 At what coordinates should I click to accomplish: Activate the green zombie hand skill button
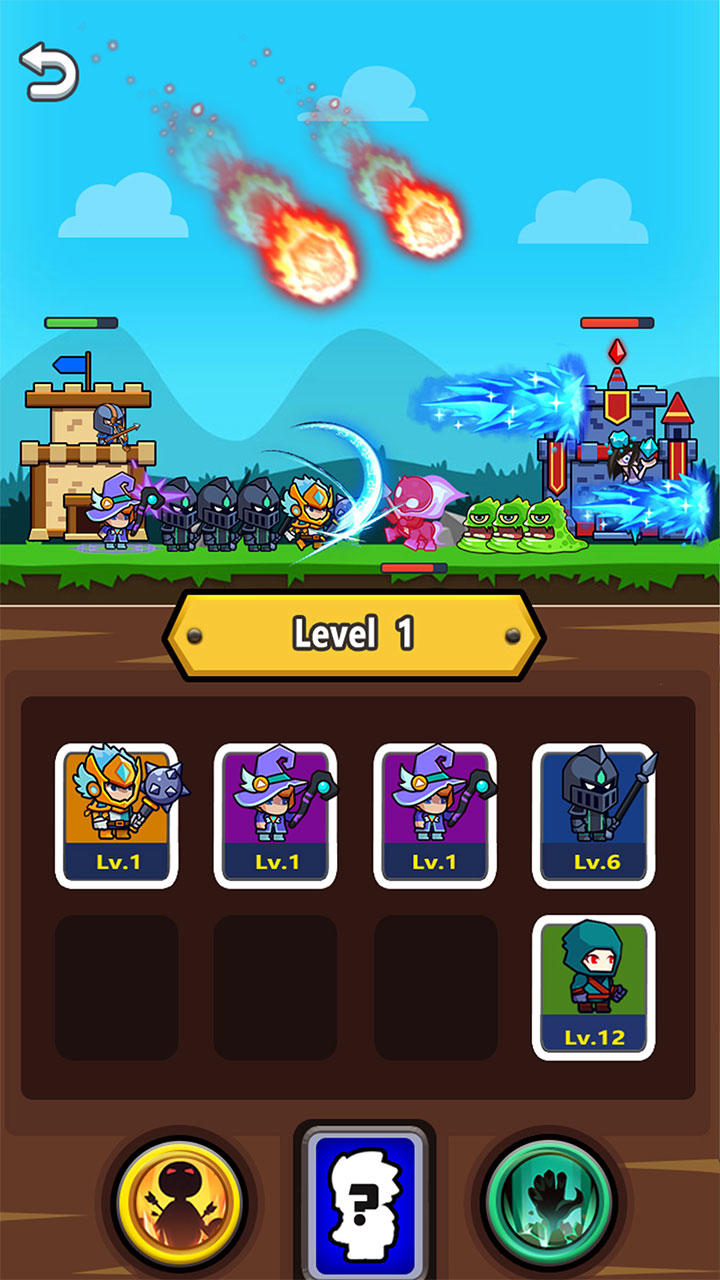click(x=546, y=1200)
